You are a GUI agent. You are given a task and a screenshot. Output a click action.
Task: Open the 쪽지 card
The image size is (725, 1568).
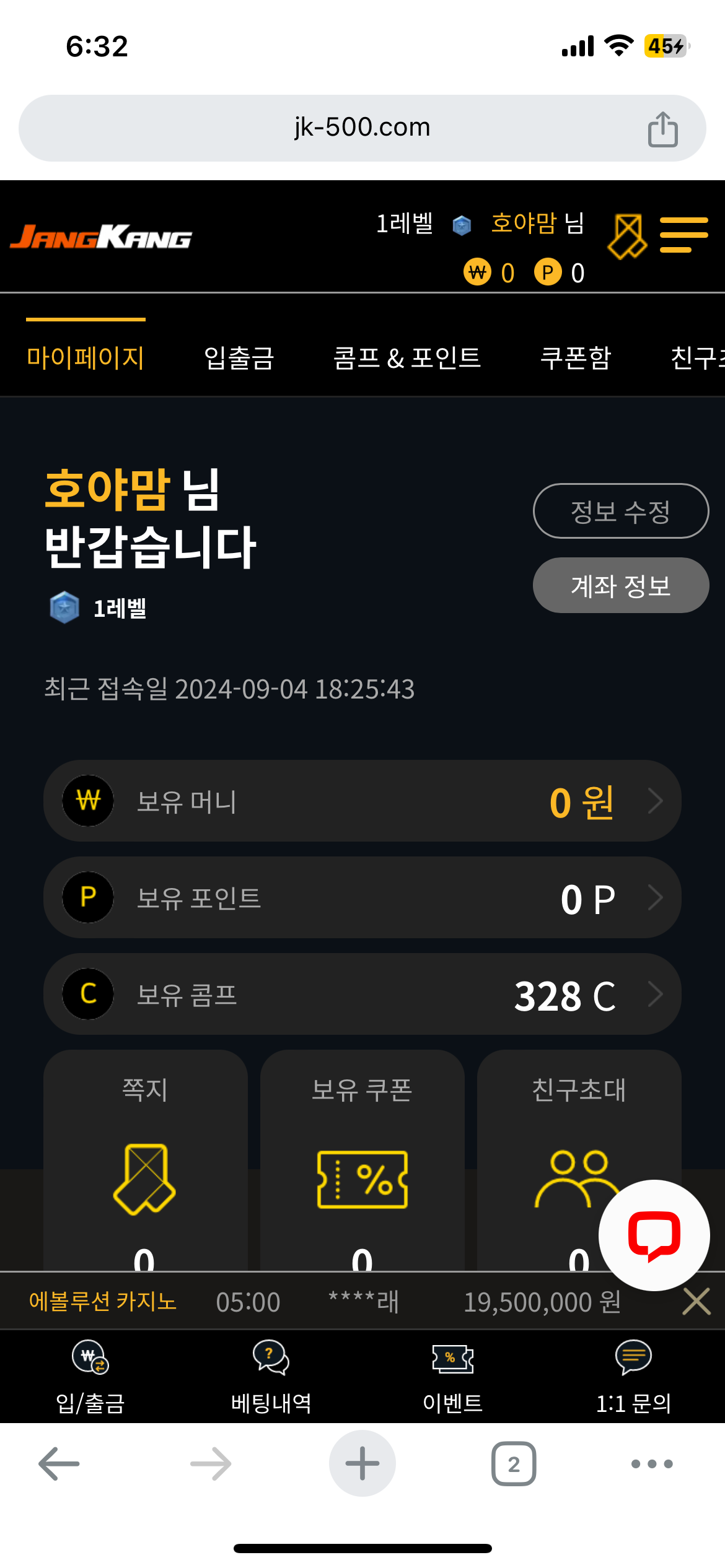click(145, 1164)
